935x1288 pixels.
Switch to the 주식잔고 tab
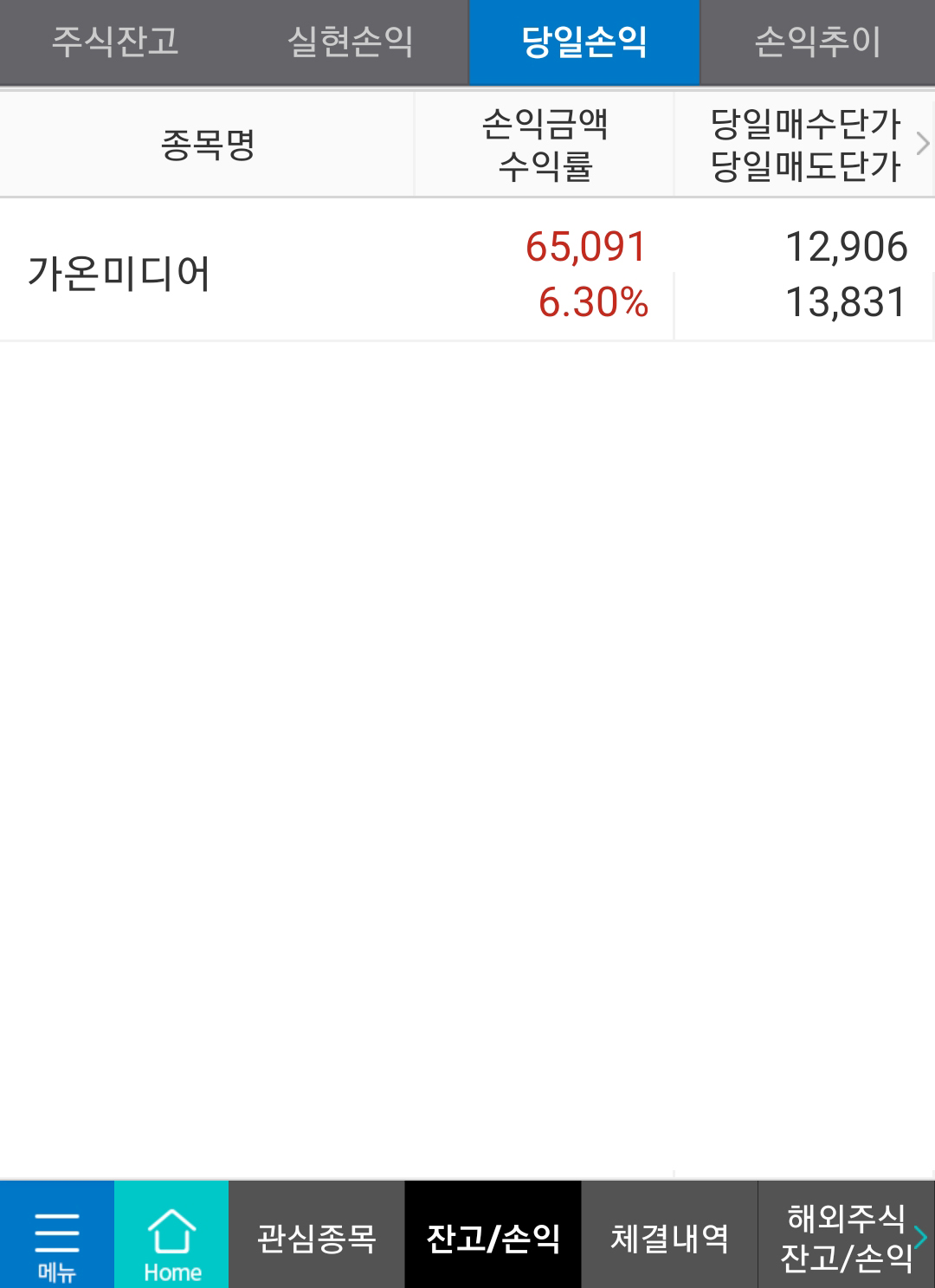[x=116, y=42]
